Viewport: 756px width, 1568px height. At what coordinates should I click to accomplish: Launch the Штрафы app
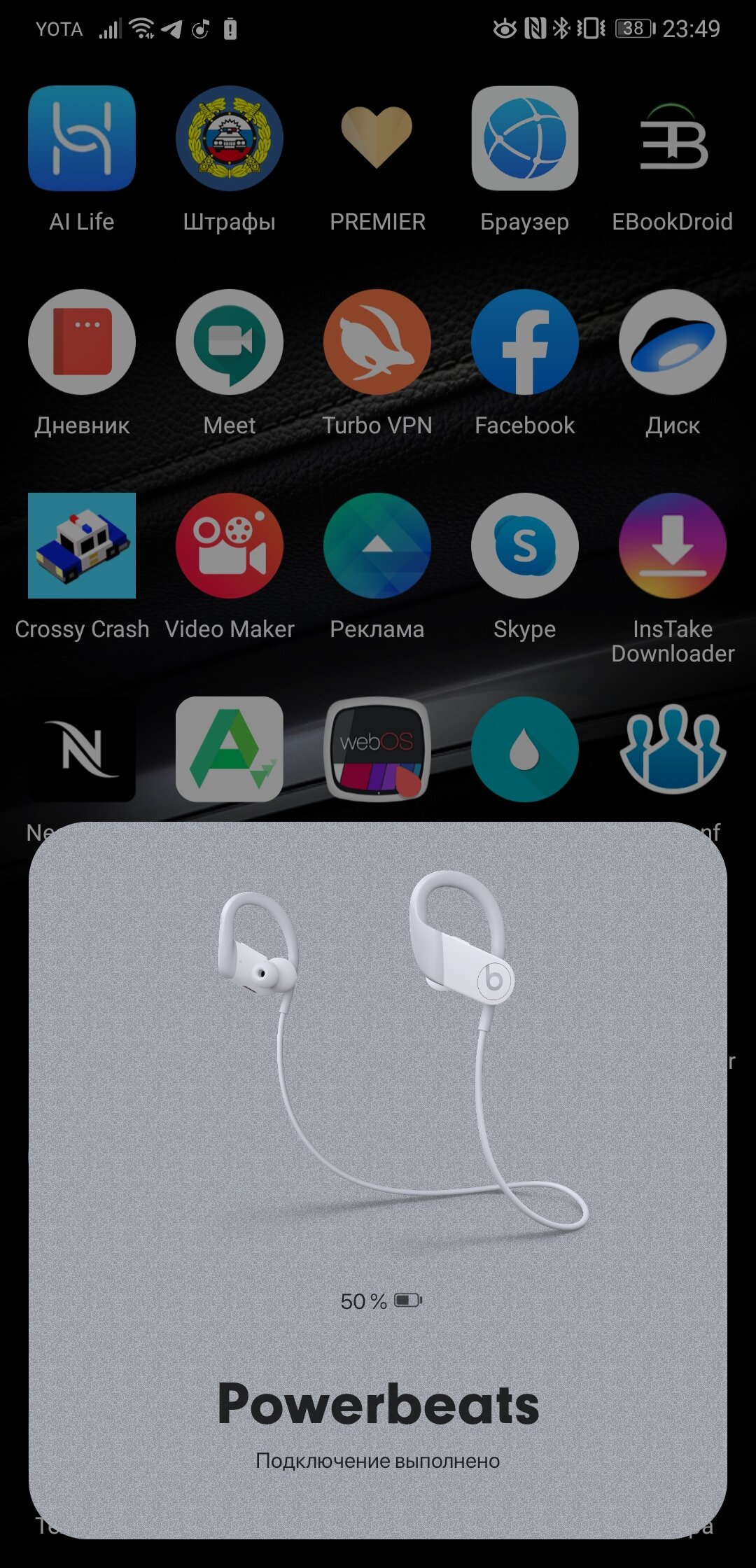(x=230, y=139)
